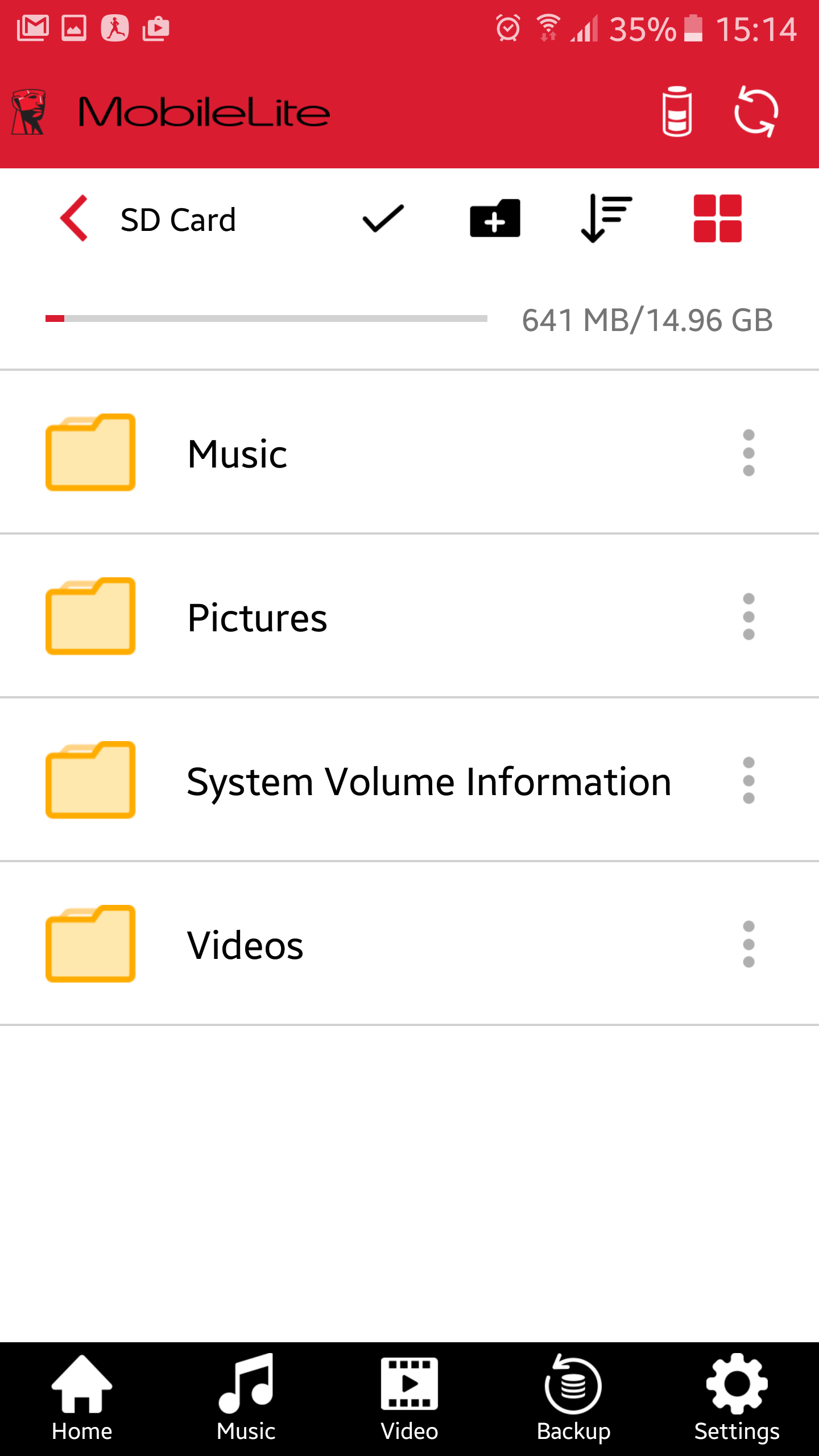This screenshot has height=1456, width=819.
Task: Open the sort options
Action: point(606,219)
